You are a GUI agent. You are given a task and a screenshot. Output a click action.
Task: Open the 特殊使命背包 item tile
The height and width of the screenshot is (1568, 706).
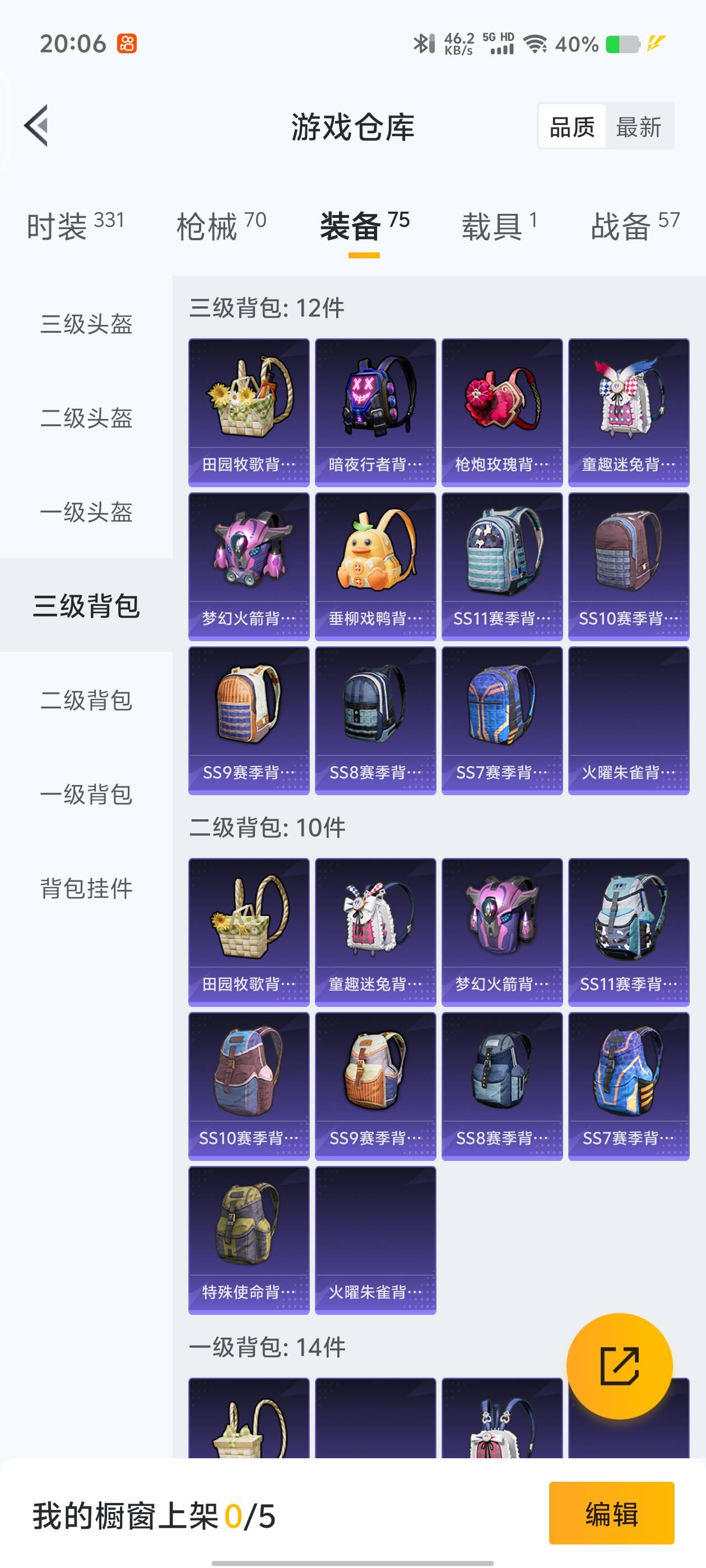249,1240
